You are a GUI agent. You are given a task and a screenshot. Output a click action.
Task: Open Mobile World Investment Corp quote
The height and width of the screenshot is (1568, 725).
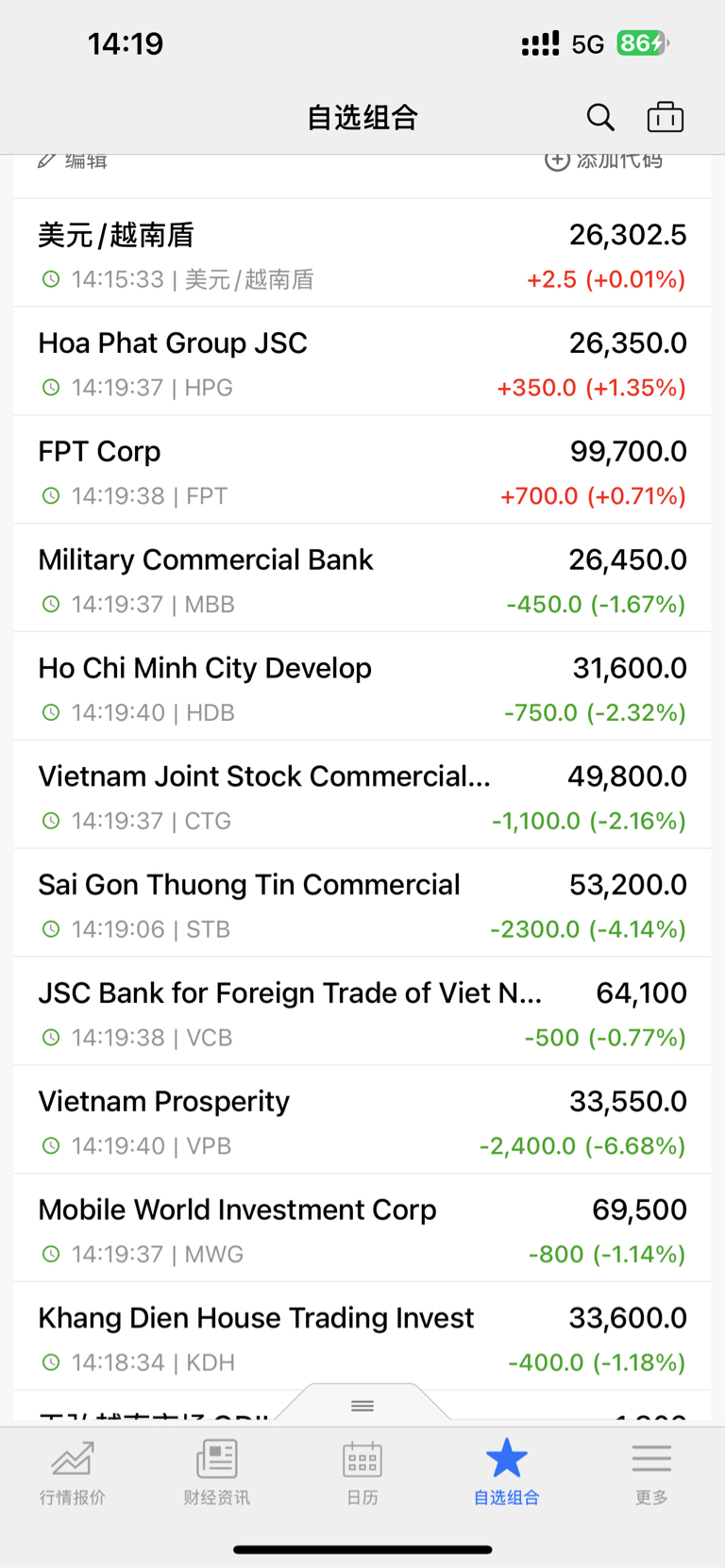pyautogui.click(x=362, y=1228)
